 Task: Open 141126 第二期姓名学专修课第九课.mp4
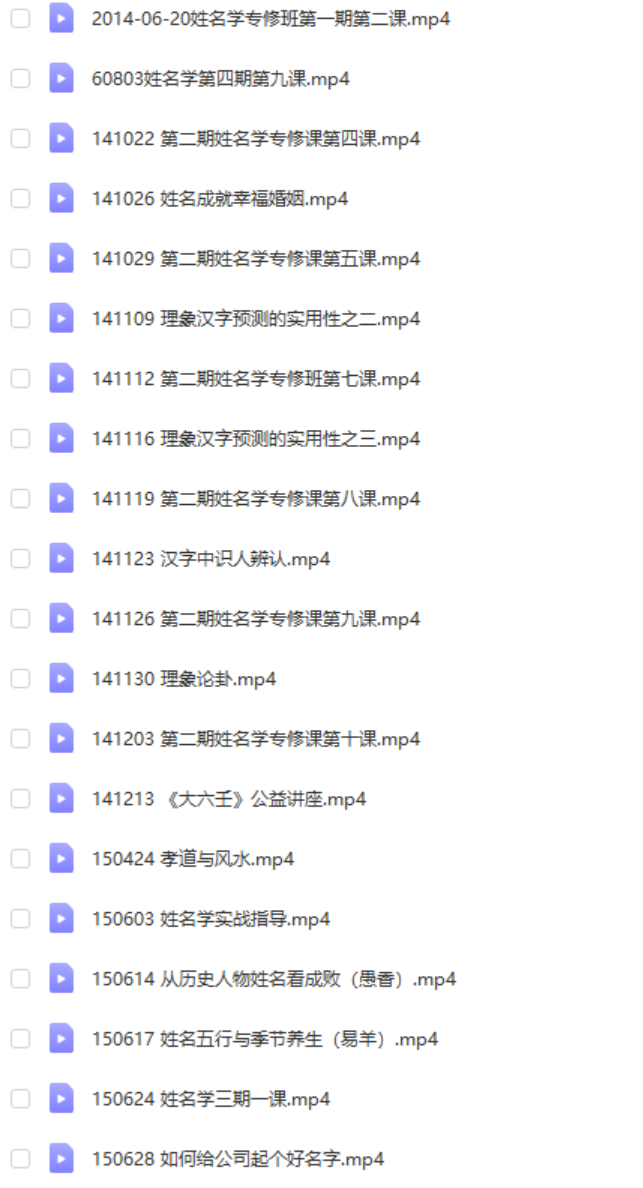pos(255,619)
